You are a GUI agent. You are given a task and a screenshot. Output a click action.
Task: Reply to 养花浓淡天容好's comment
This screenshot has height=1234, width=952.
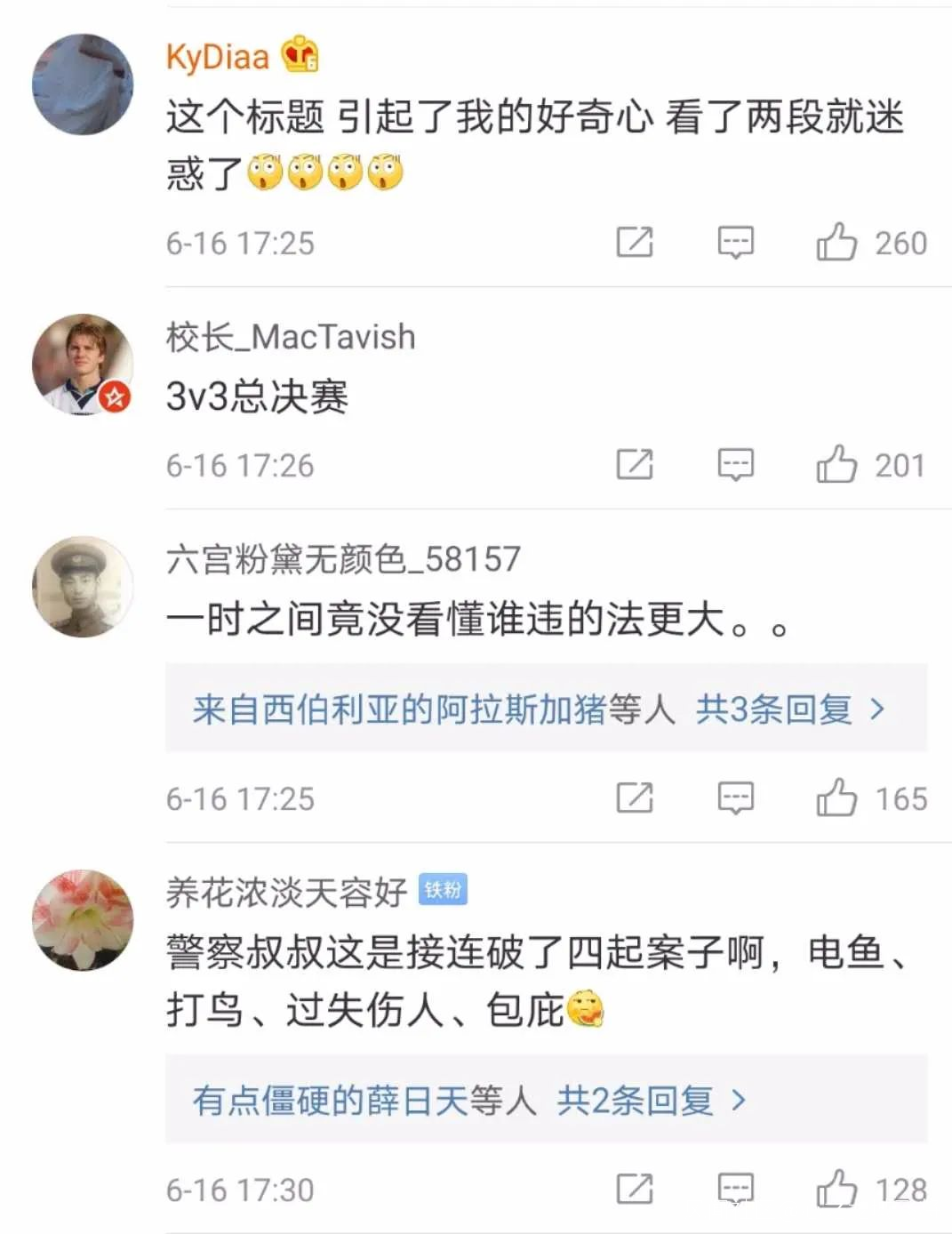point(736,1189)
